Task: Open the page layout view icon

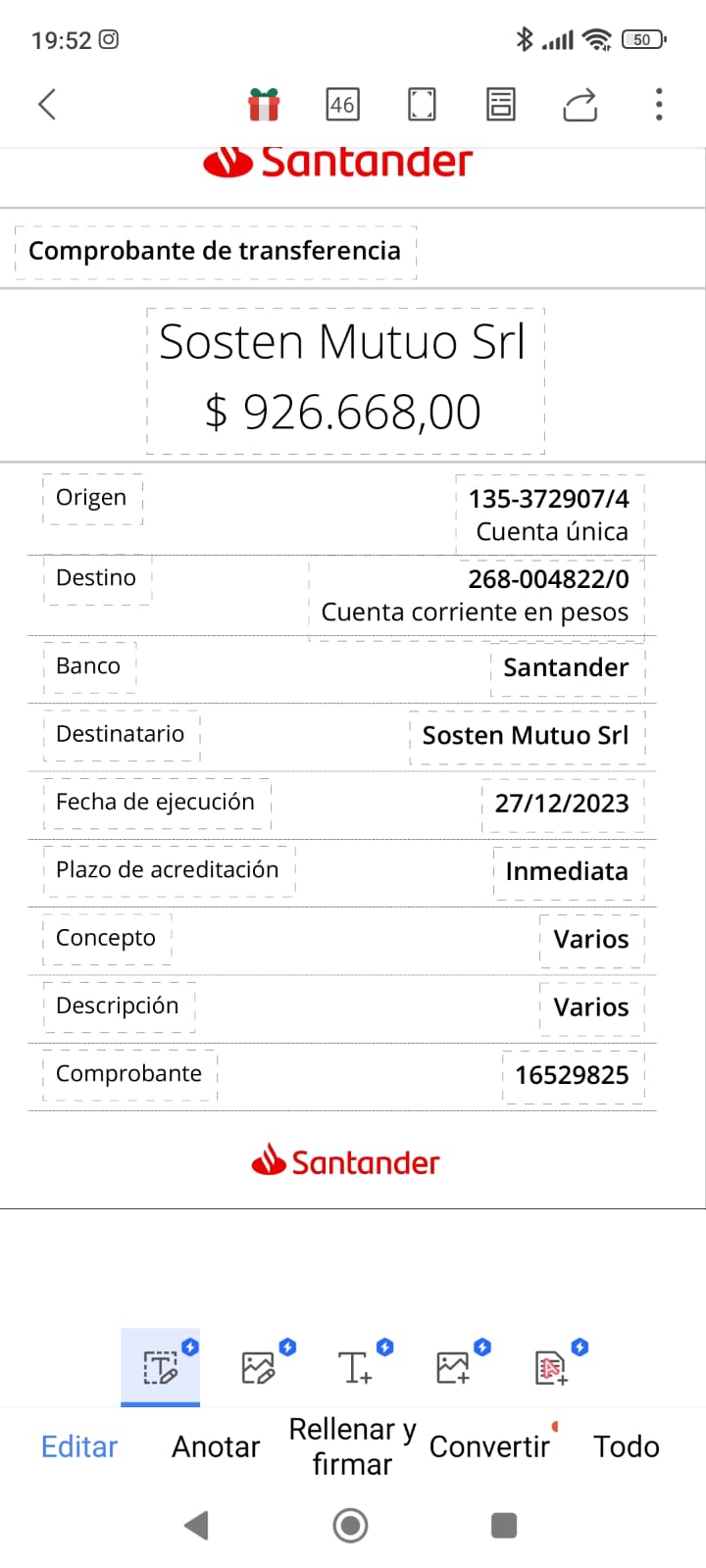Action: pos(501,104)
